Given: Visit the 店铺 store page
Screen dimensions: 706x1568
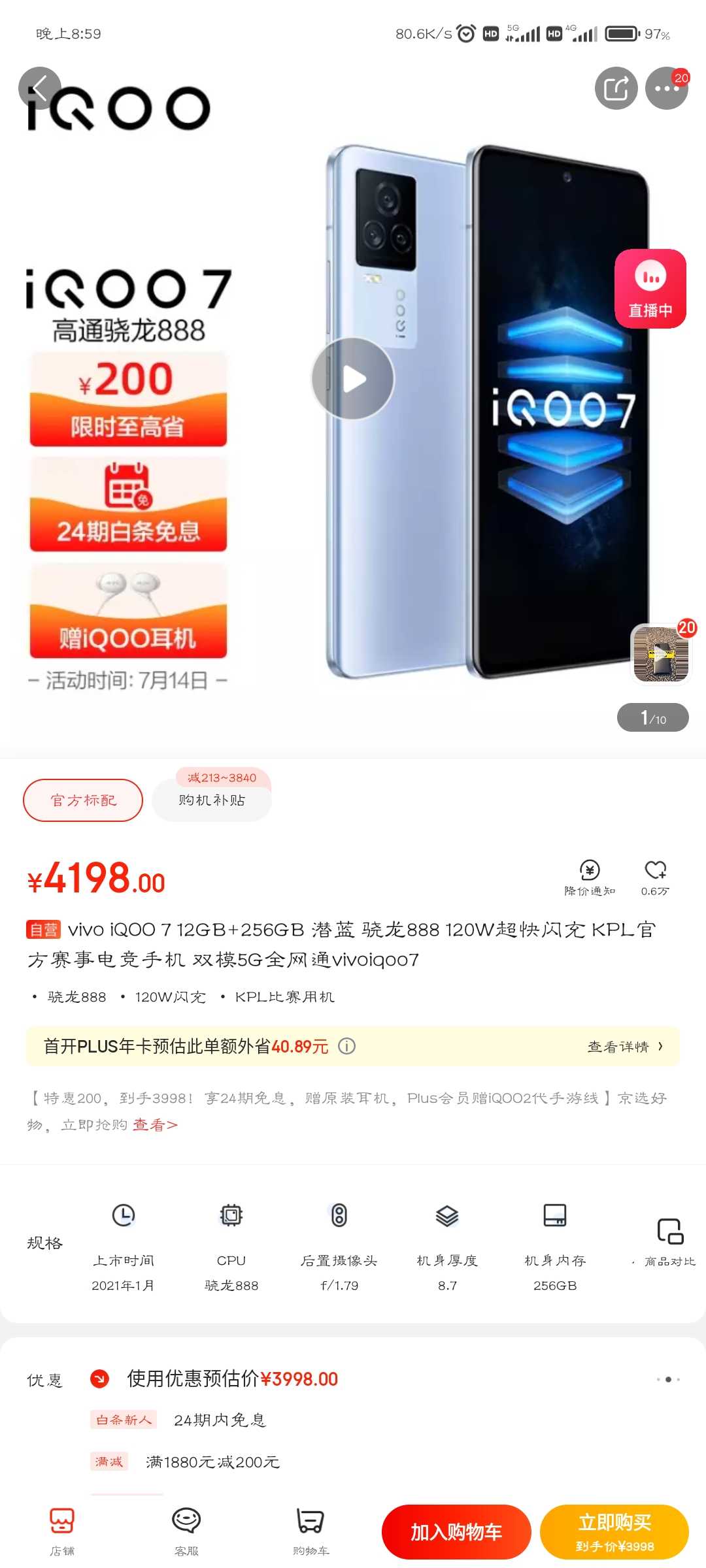Looking at the screenshot, I should click(62, 1531).
